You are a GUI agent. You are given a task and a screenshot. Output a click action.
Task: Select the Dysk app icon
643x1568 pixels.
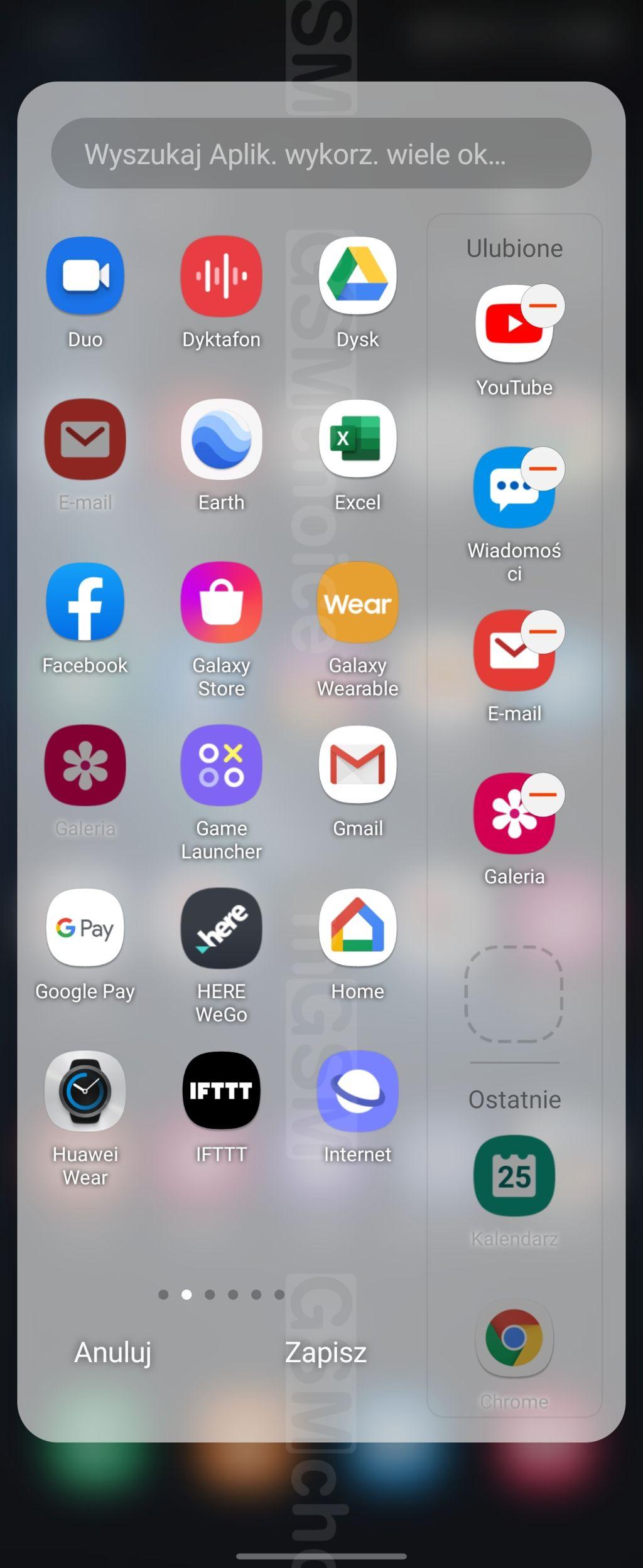coord(357,276)
